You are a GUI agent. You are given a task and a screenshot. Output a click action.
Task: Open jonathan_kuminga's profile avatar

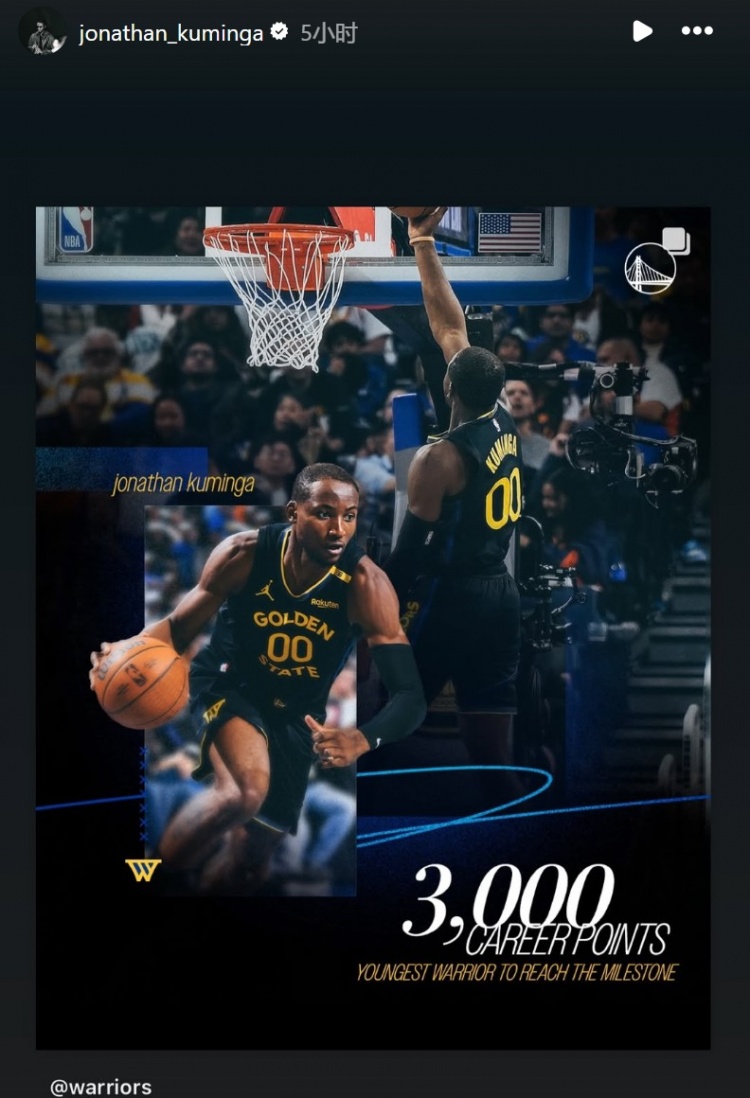point(42,32)
